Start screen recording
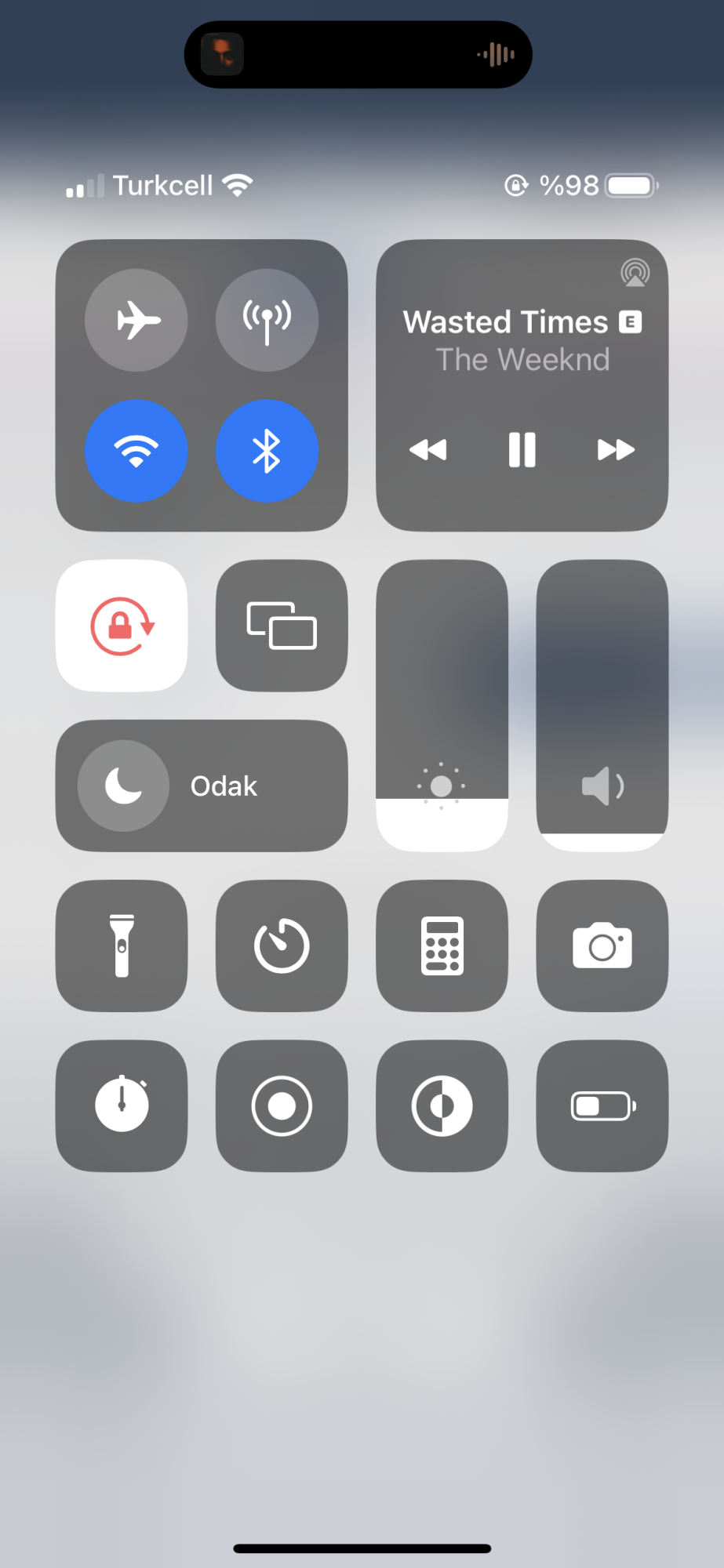The image size is (724, 1568). tap(282, 1105)
